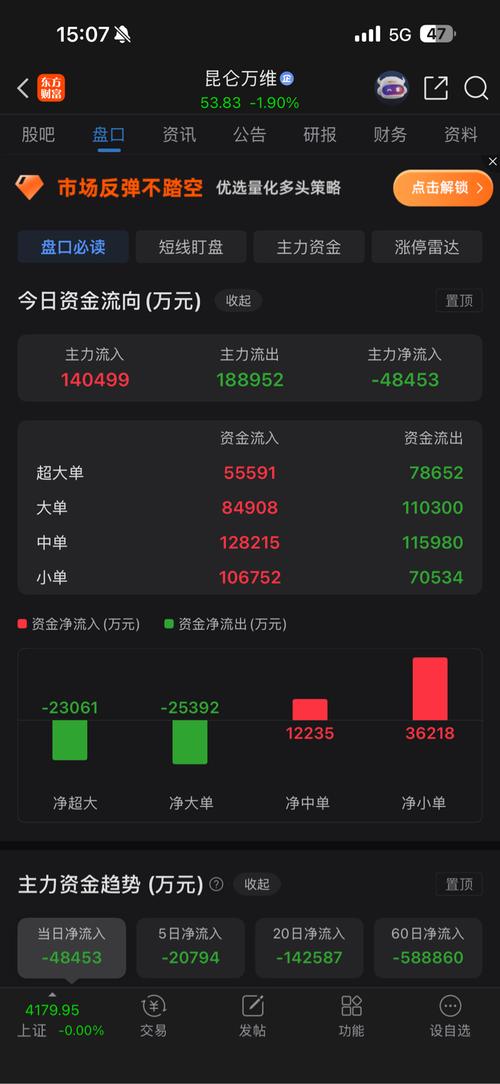500x1084 pixels.
Task: Switch to the 资讯 tab
Action: click(179, 134)
